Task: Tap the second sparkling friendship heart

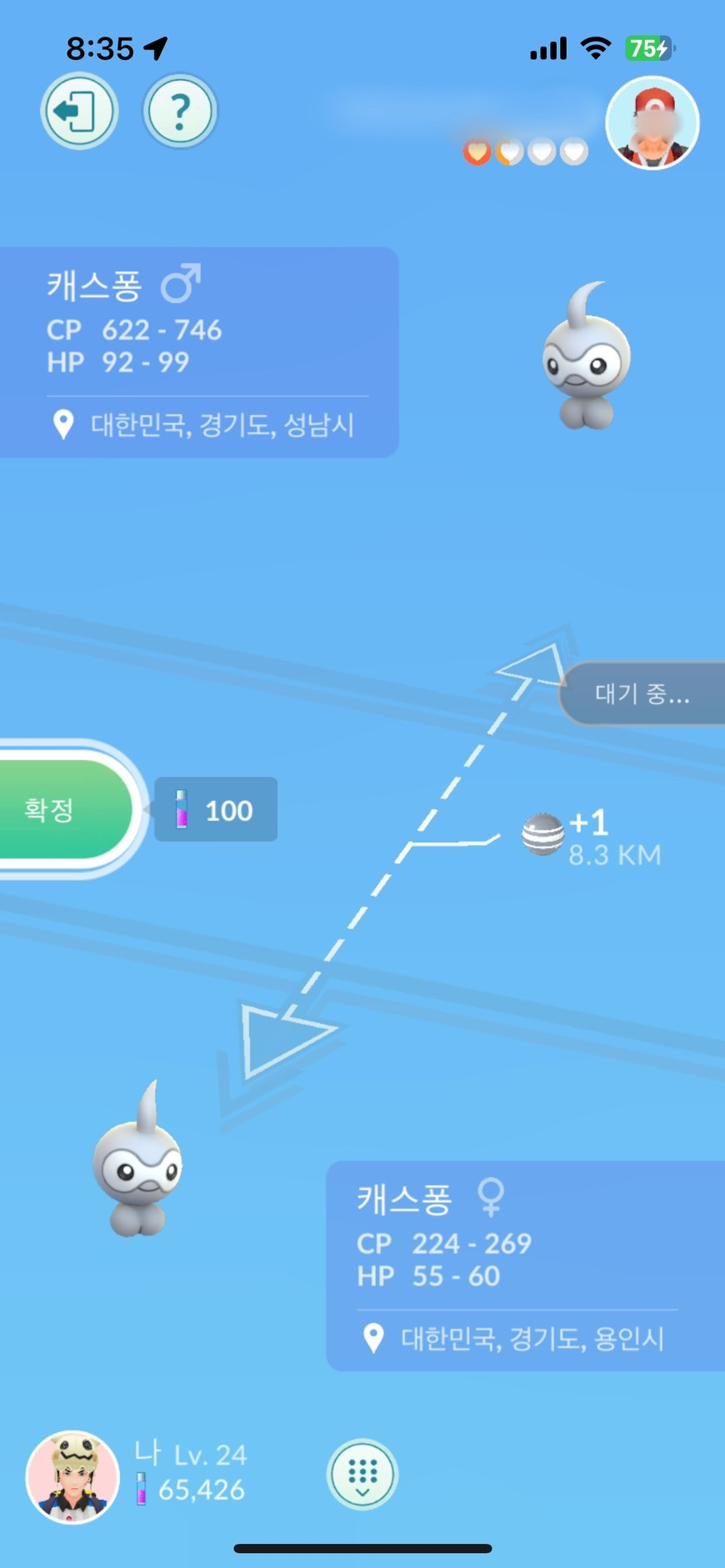Action: click(507, 152)
